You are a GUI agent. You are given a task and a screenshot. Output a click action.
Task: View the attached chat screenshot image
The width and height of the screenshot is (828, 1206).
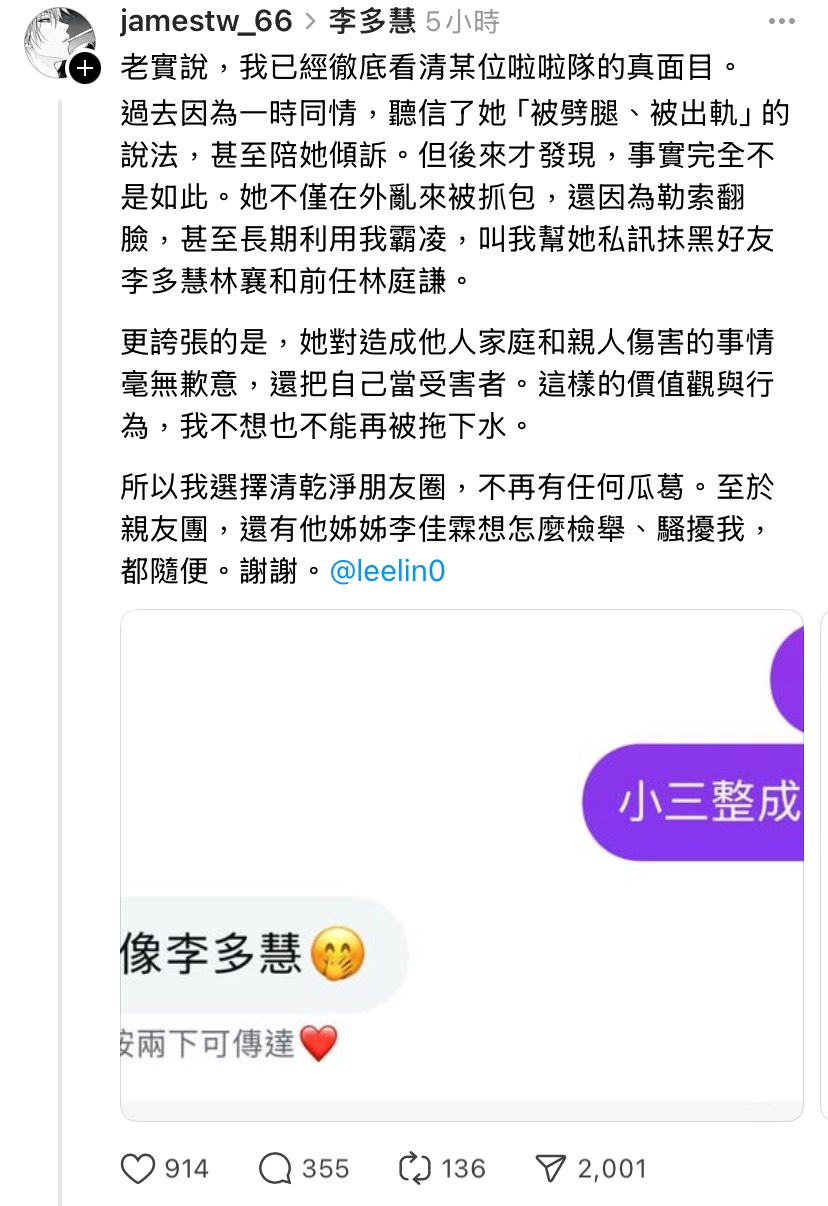(x=461, y=865)
